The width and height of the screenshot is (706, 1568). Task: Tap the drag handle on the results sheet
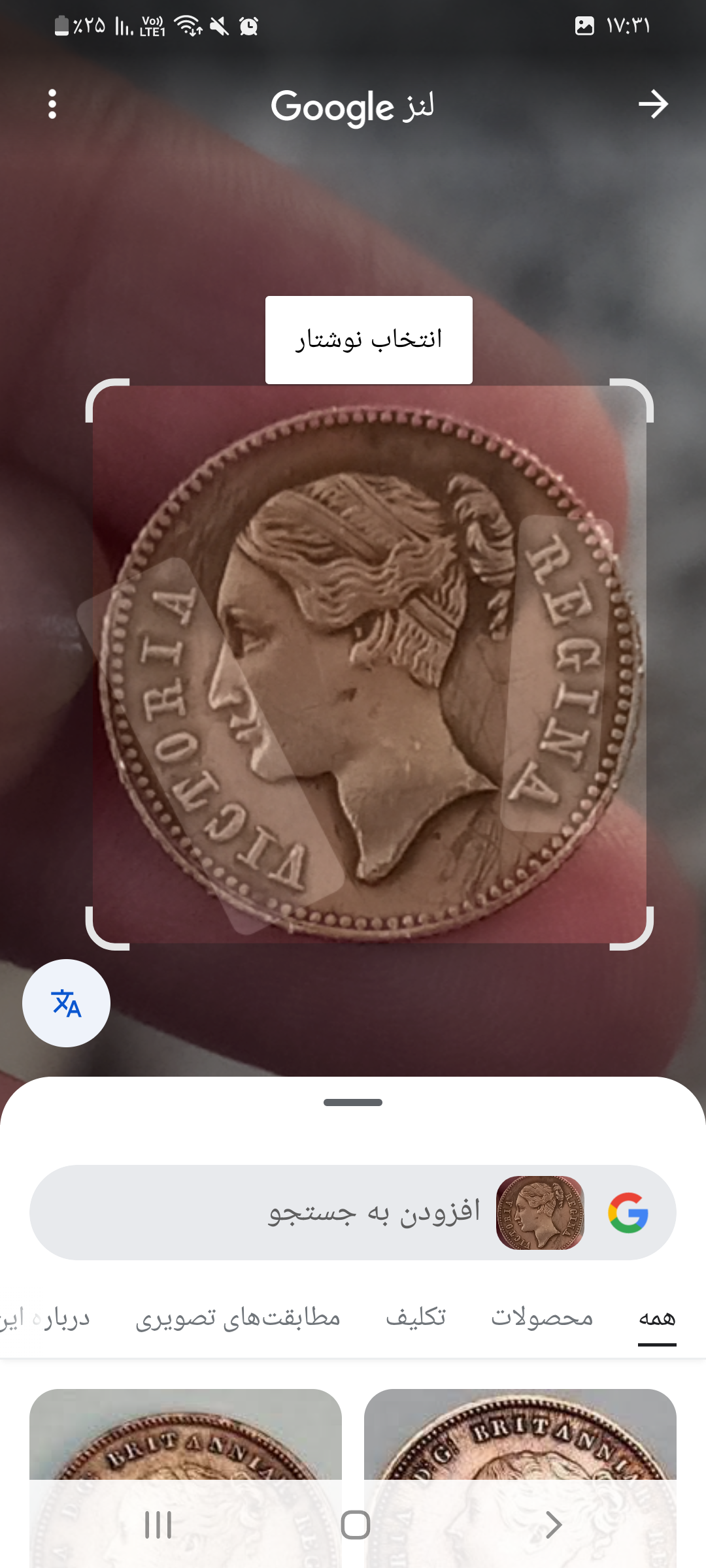coord(353,1103)
